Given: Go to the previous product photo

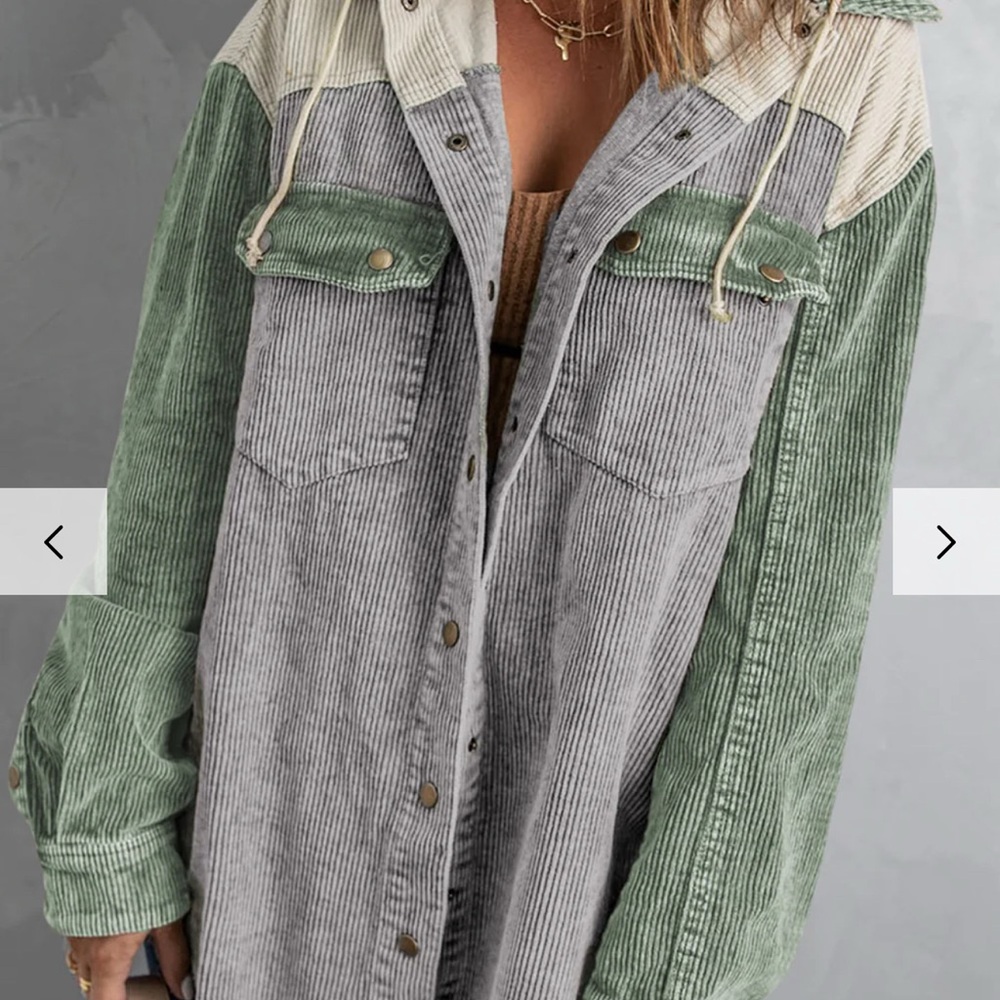Looking at the screenshot, I should click(53, 542).
